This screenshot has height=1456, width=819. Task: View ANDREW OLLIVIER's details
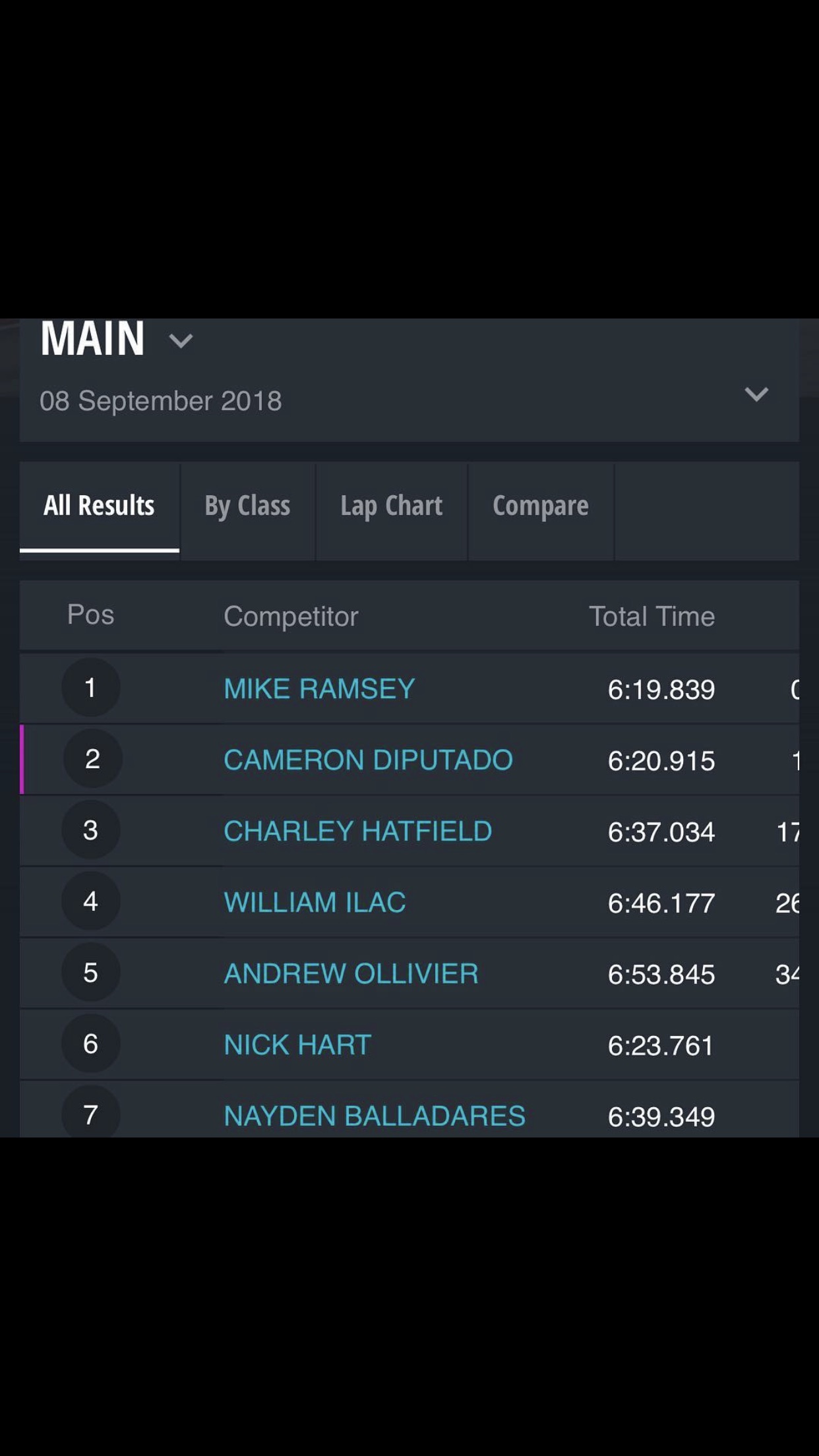pos(351,973)
